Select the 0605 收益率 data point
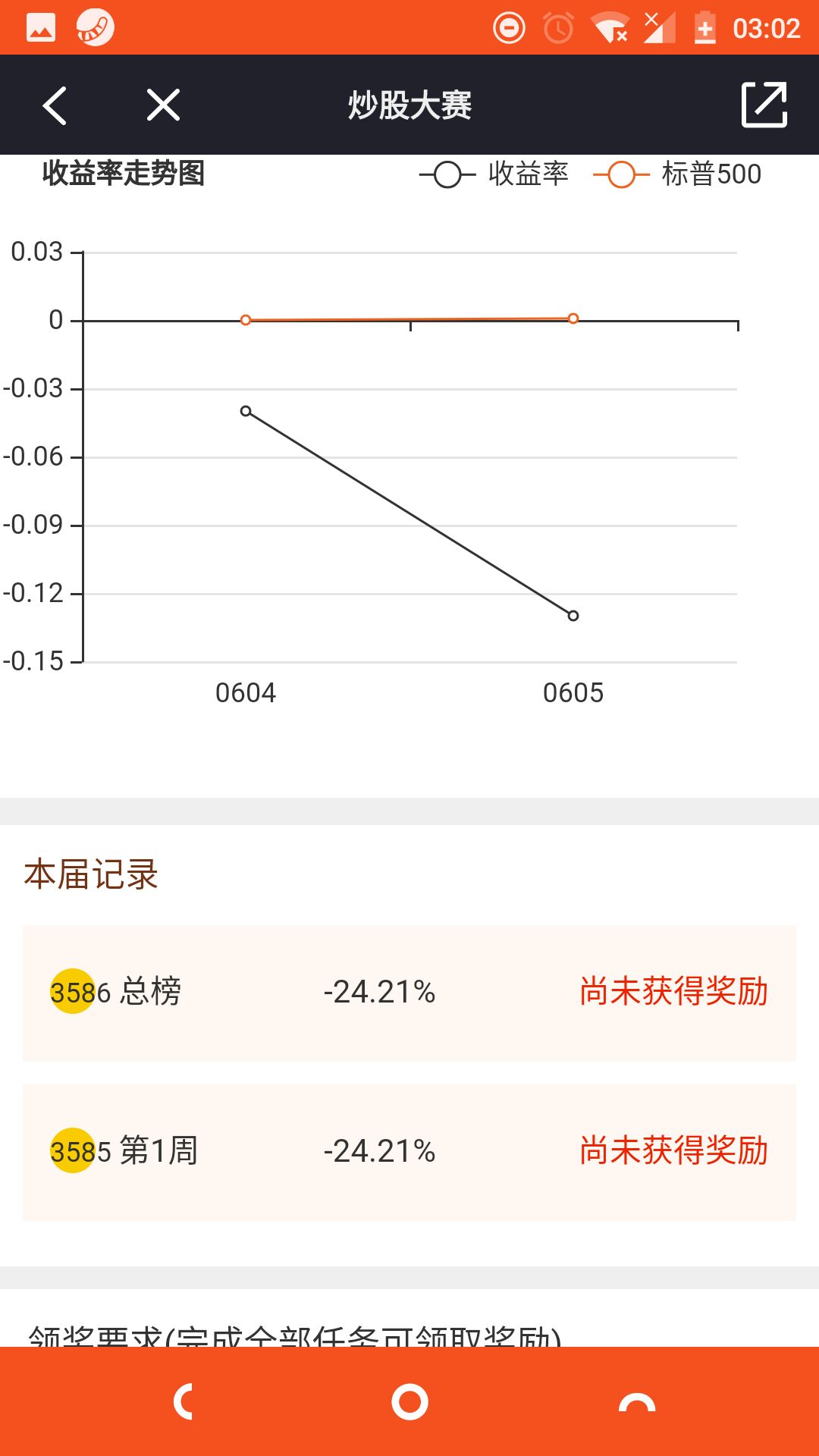Image resolution: width=819 pixels, height=1456 pixels. (x=573, y=616)
